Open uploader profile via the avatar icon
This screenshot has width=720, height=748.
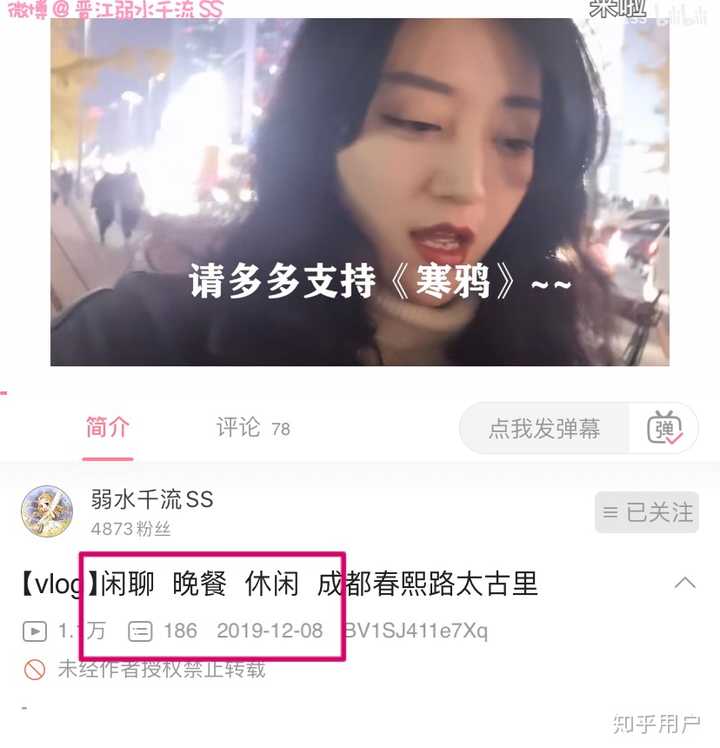46,510
